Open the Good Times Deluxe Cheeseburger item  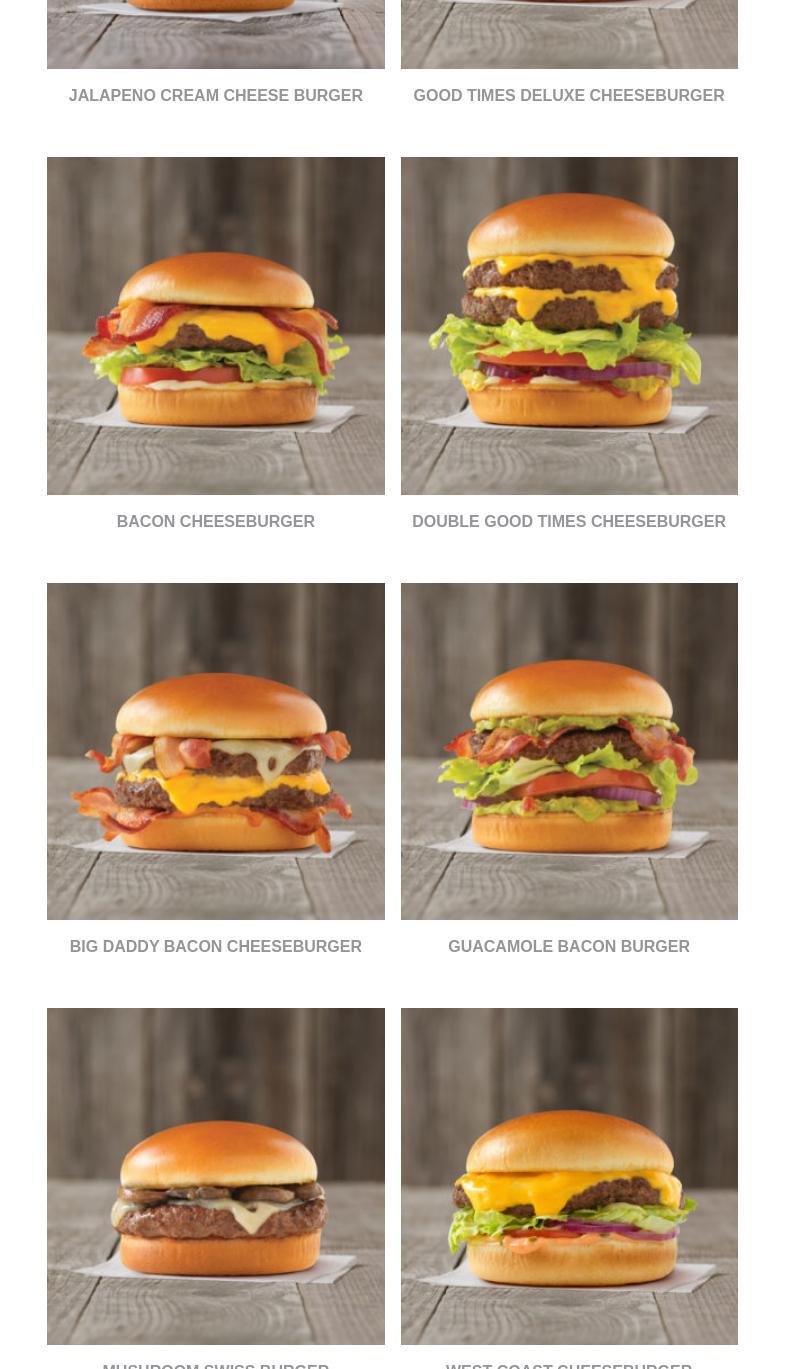tap(568, 96)
